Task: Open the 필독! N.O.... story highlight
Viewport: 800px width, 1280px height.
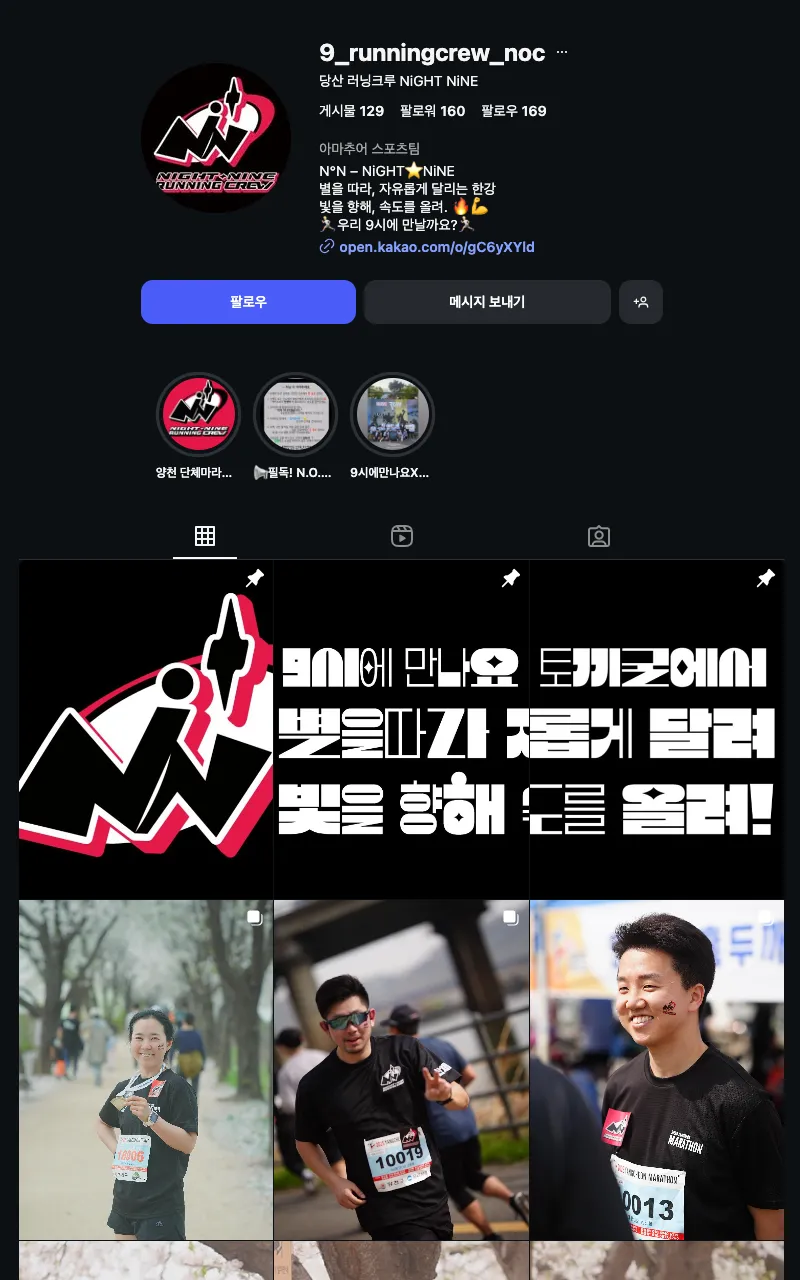Action: (x=295, y=414)
